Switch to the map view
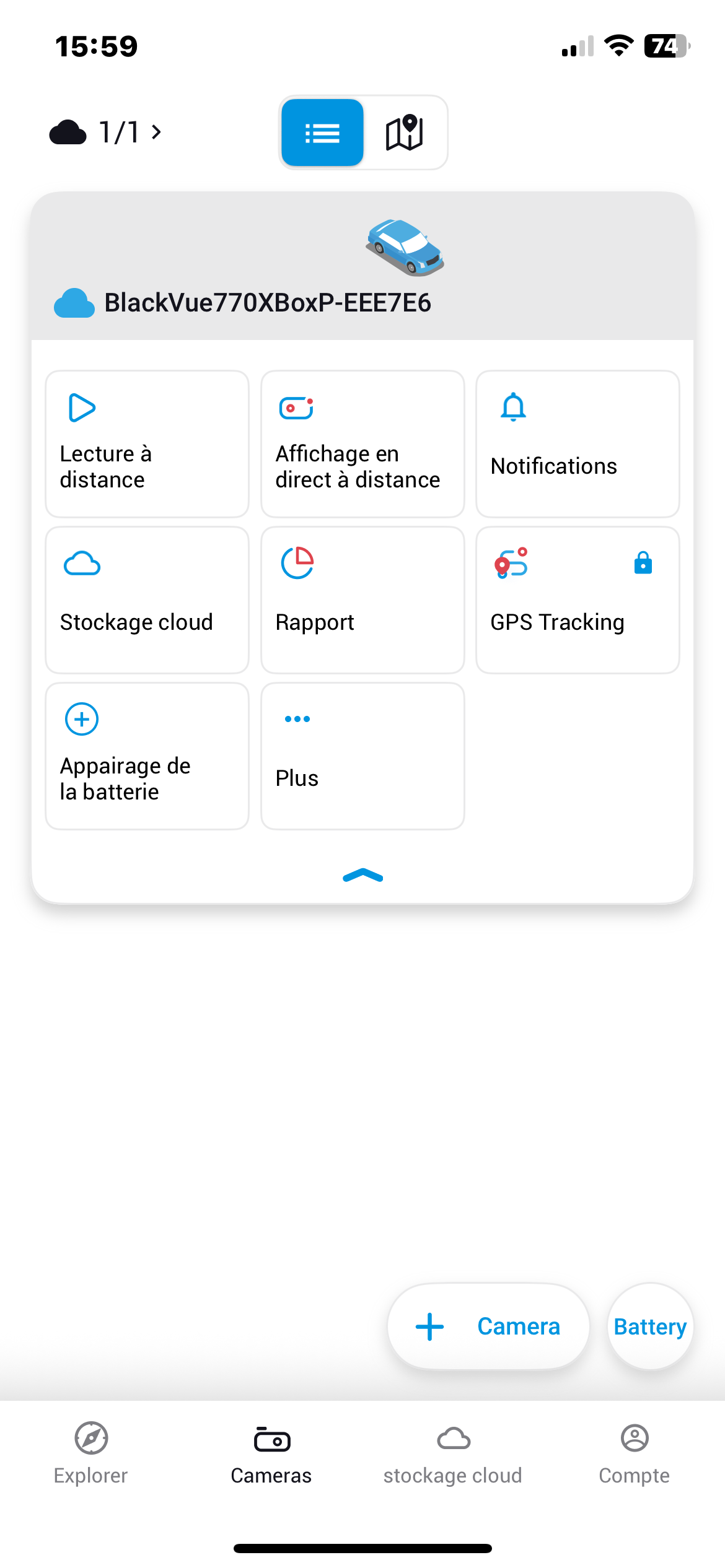 point(404,133)
